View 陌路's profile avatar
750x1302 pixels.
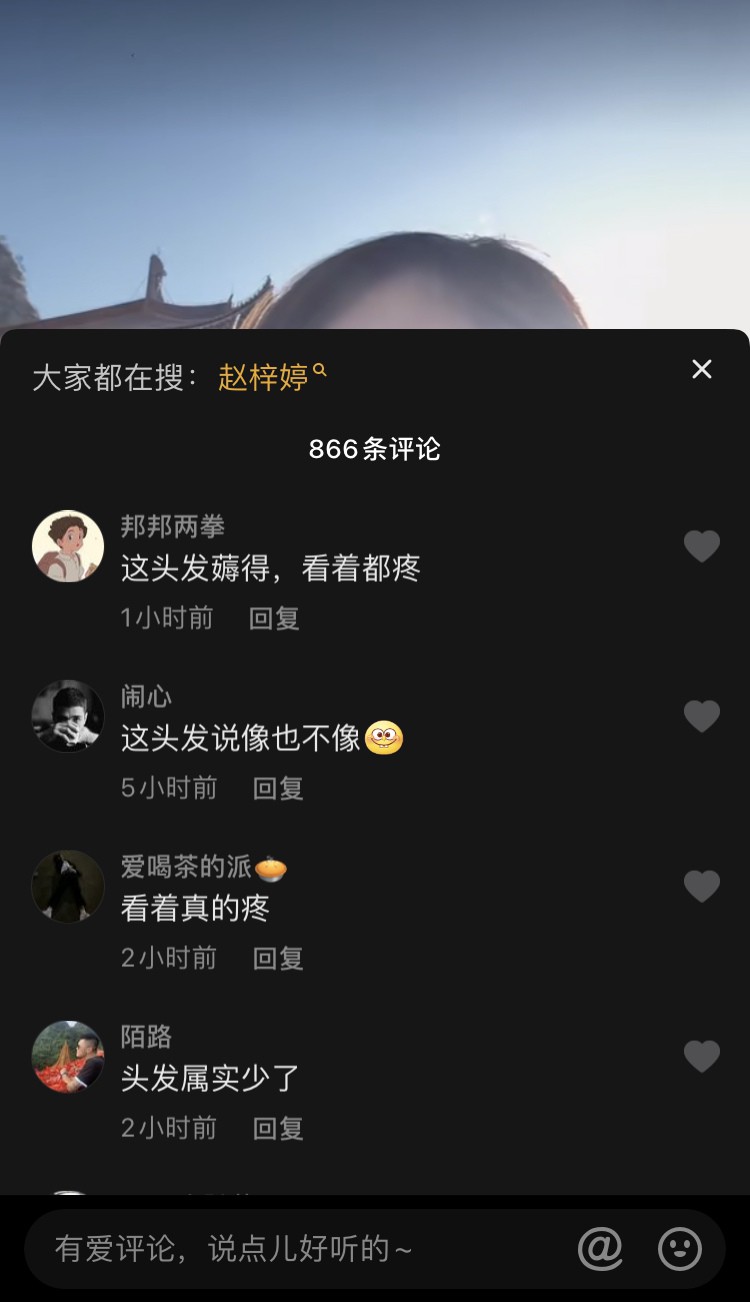[x=68, y=1056]
